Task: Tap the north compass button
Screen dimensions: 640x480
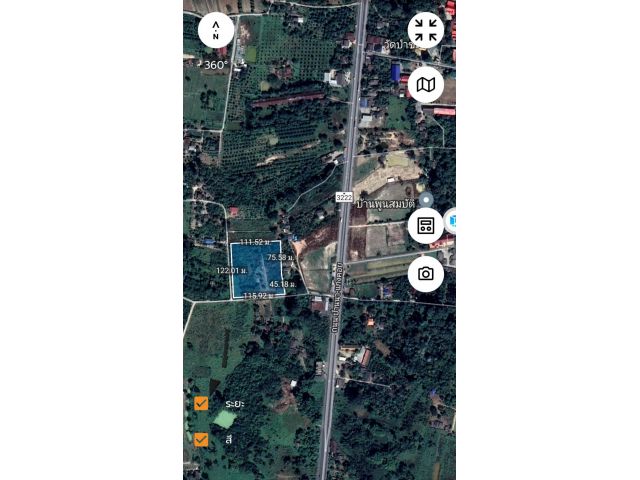Action: (215, 31)
